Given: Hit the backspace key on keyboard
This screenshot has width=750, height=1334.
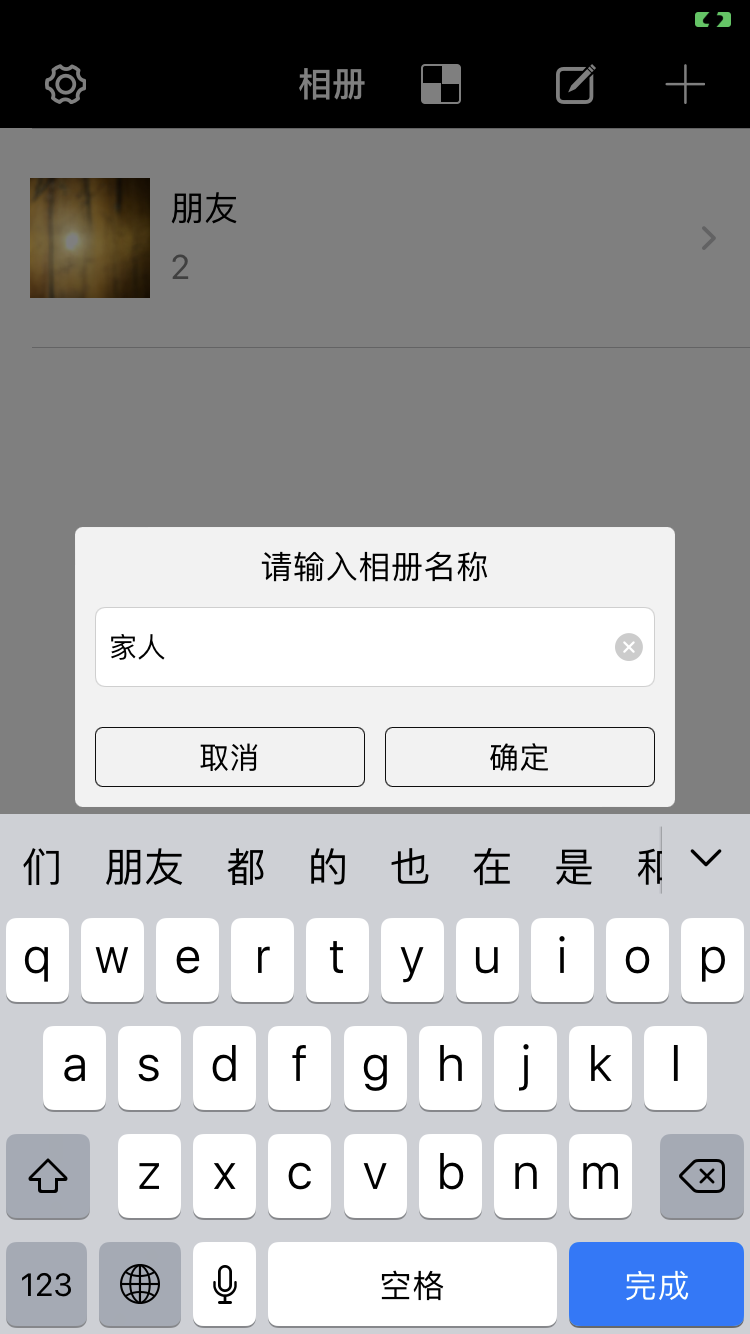Looking at the screenshot, I should click(701, 1176).
